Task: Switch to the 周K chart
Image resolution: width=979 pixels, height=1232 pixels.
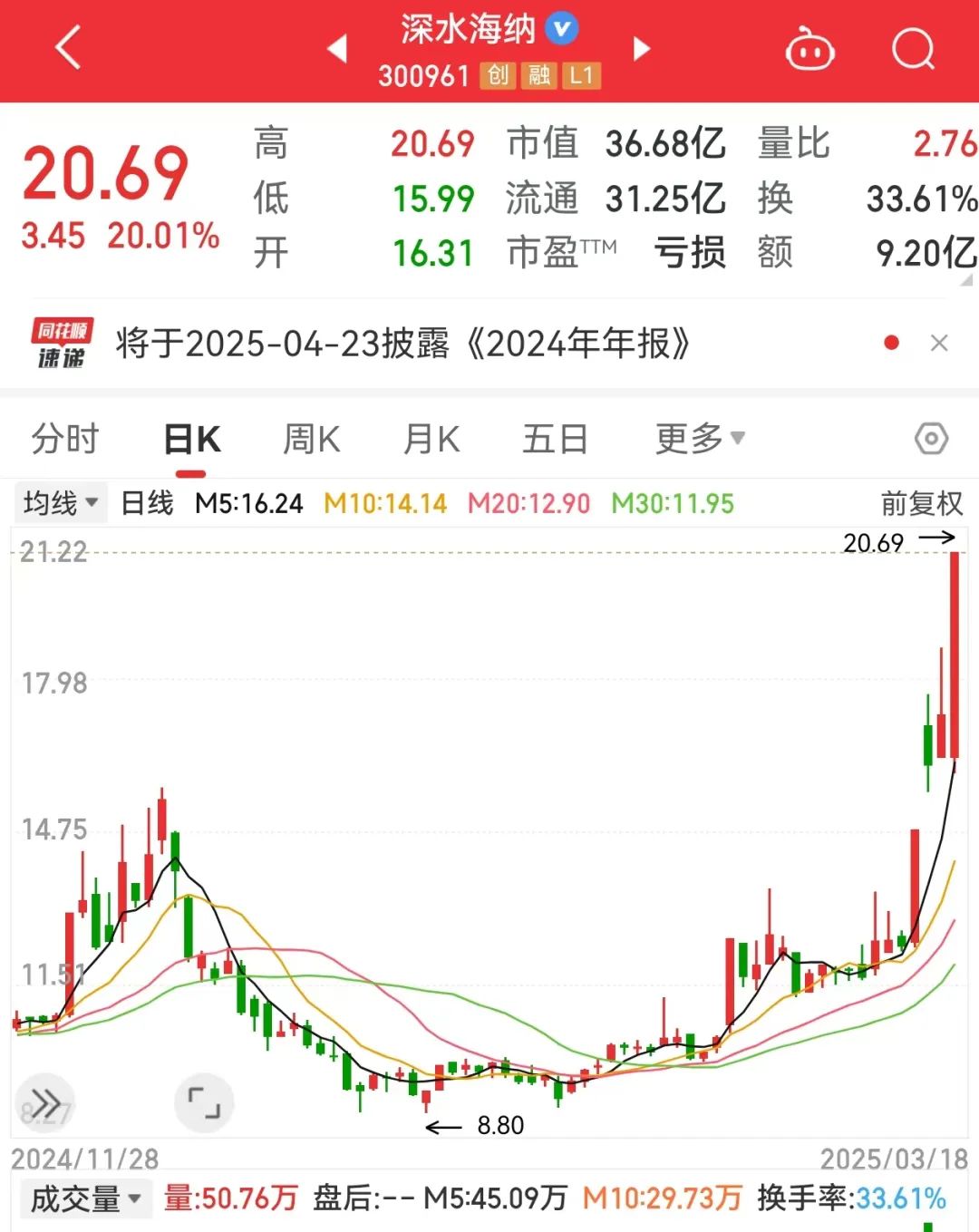Action: click(x=311, y=440)
